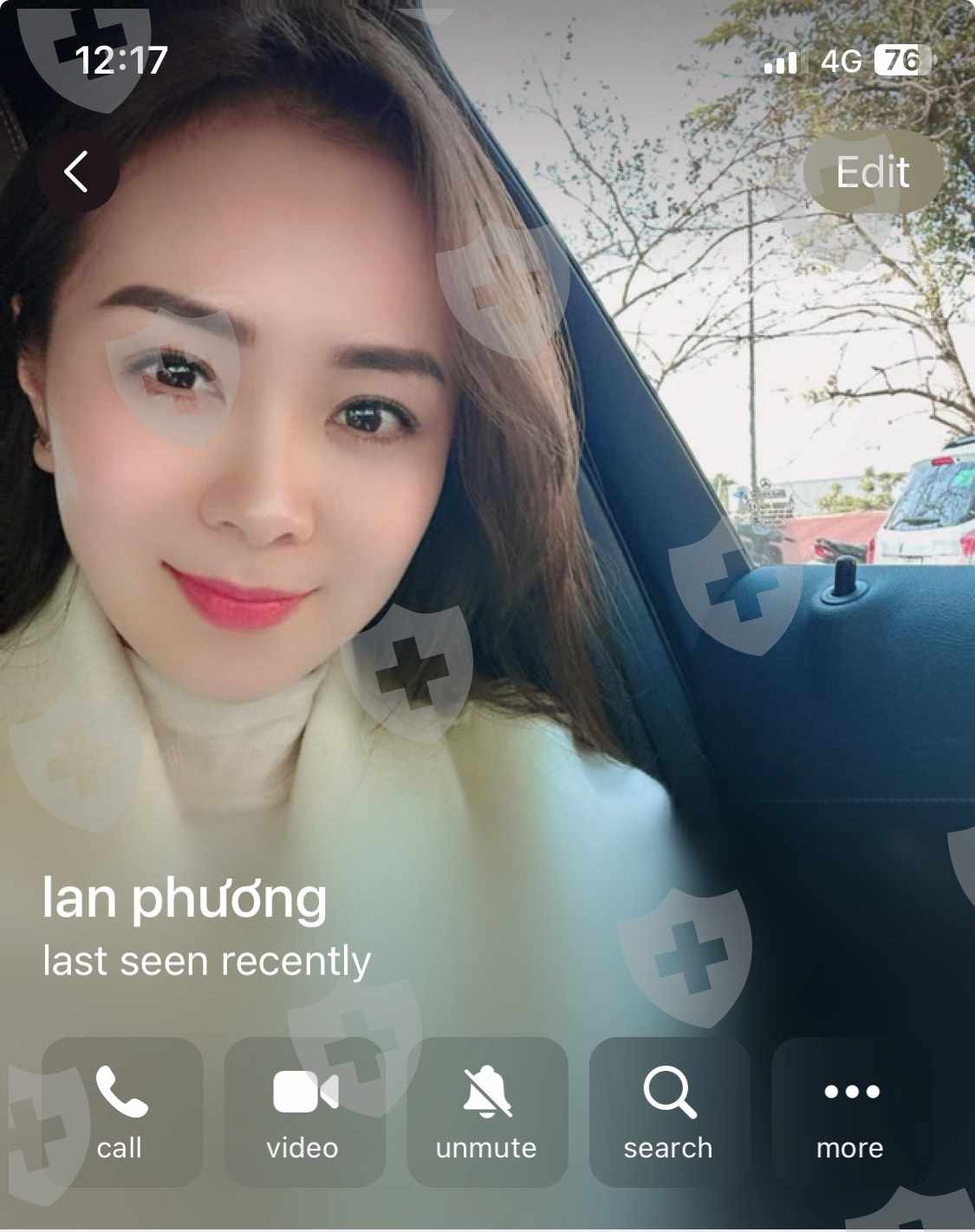Screen dimensions: 975x1232
Task: Tap Edit to modify the contact
Action: [873, 172]
